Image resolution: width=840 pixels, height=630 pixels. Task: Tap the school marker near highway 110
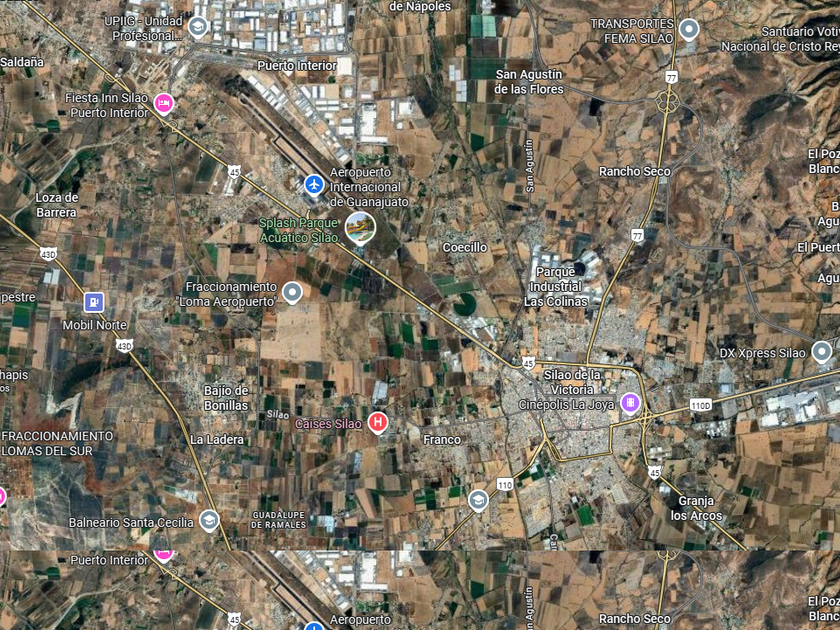(x=478, y=500)
